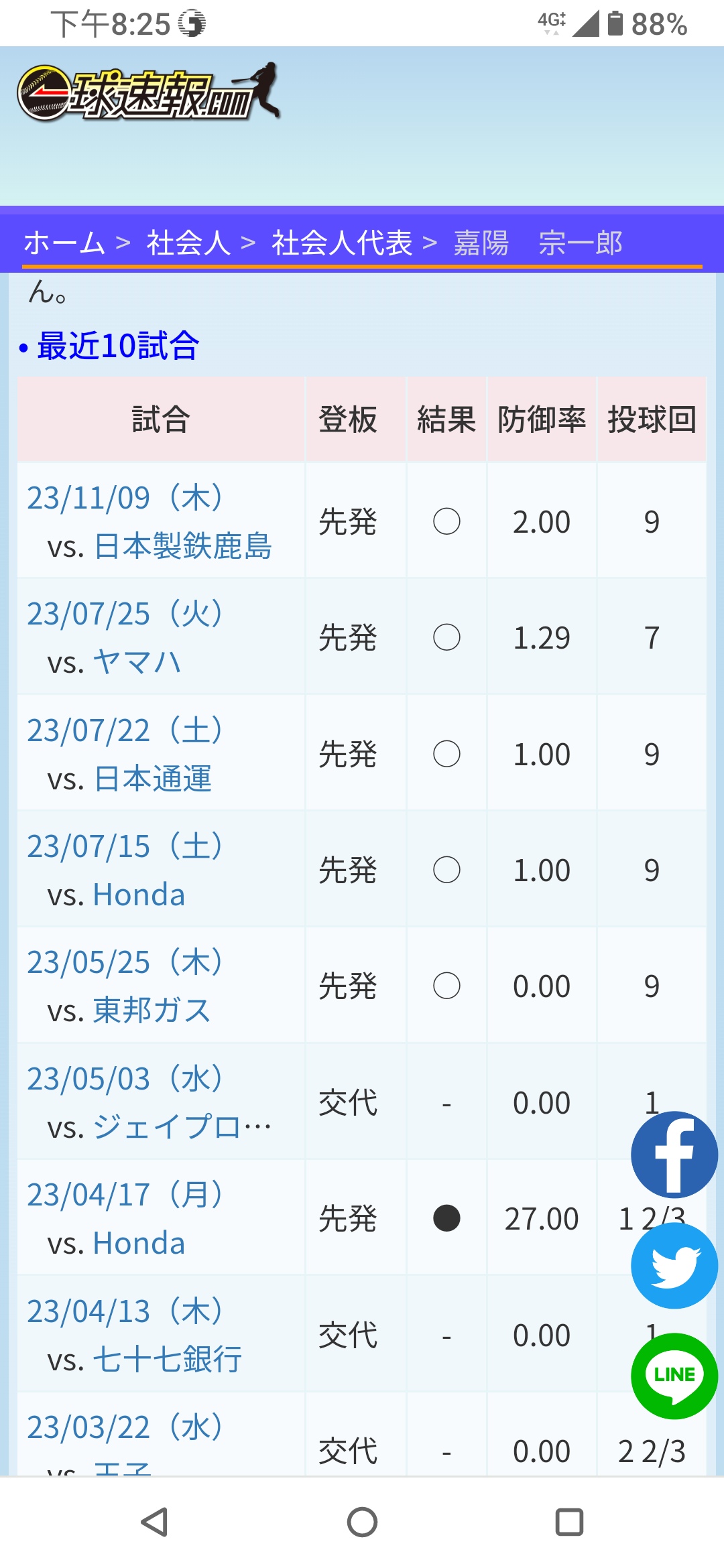
Task: Open the 23/07/25 game link
Action: pyautogui.click(x=125, y=614)
